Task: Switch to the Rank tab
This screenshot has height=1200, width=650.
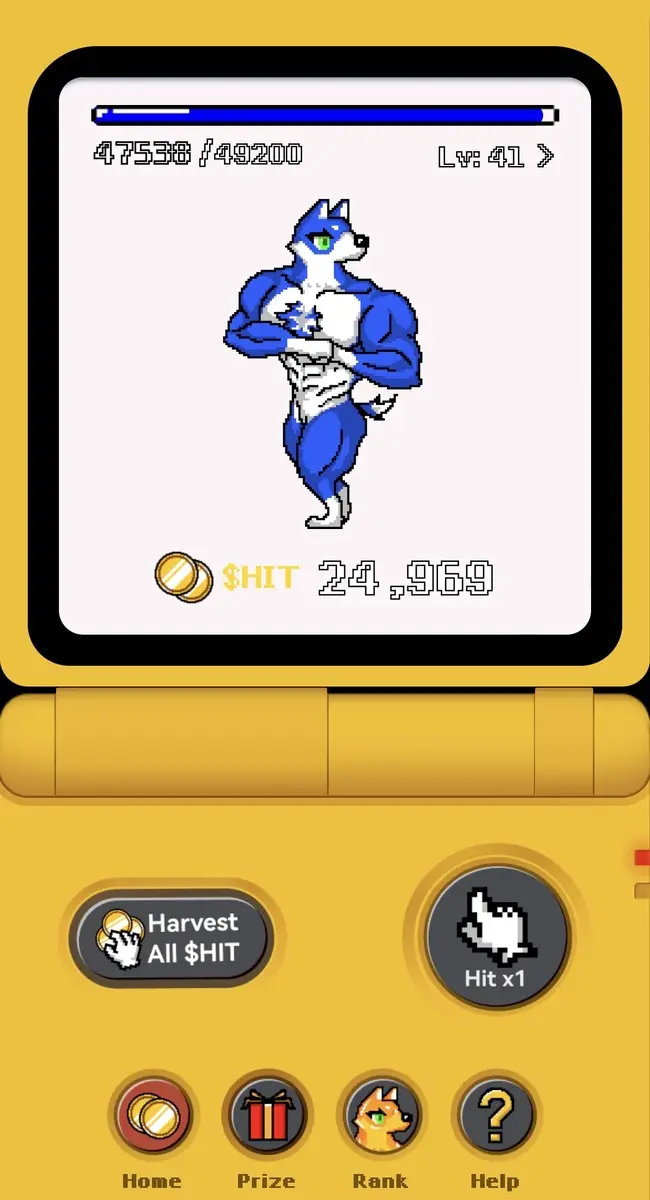Action: (380, 1114)
